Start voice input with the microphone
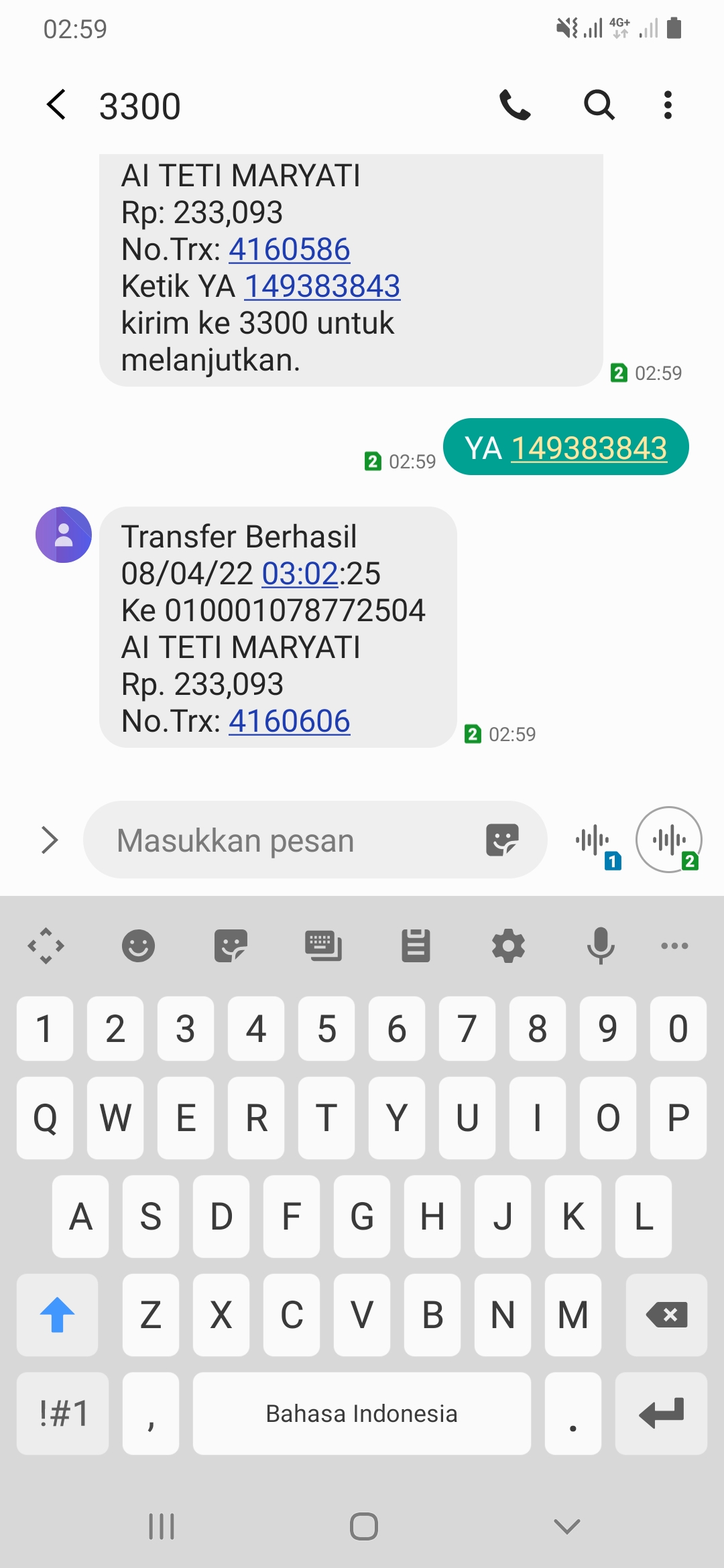The height and width of the screenshot is (1568, 724). click(x=601, y=946)
